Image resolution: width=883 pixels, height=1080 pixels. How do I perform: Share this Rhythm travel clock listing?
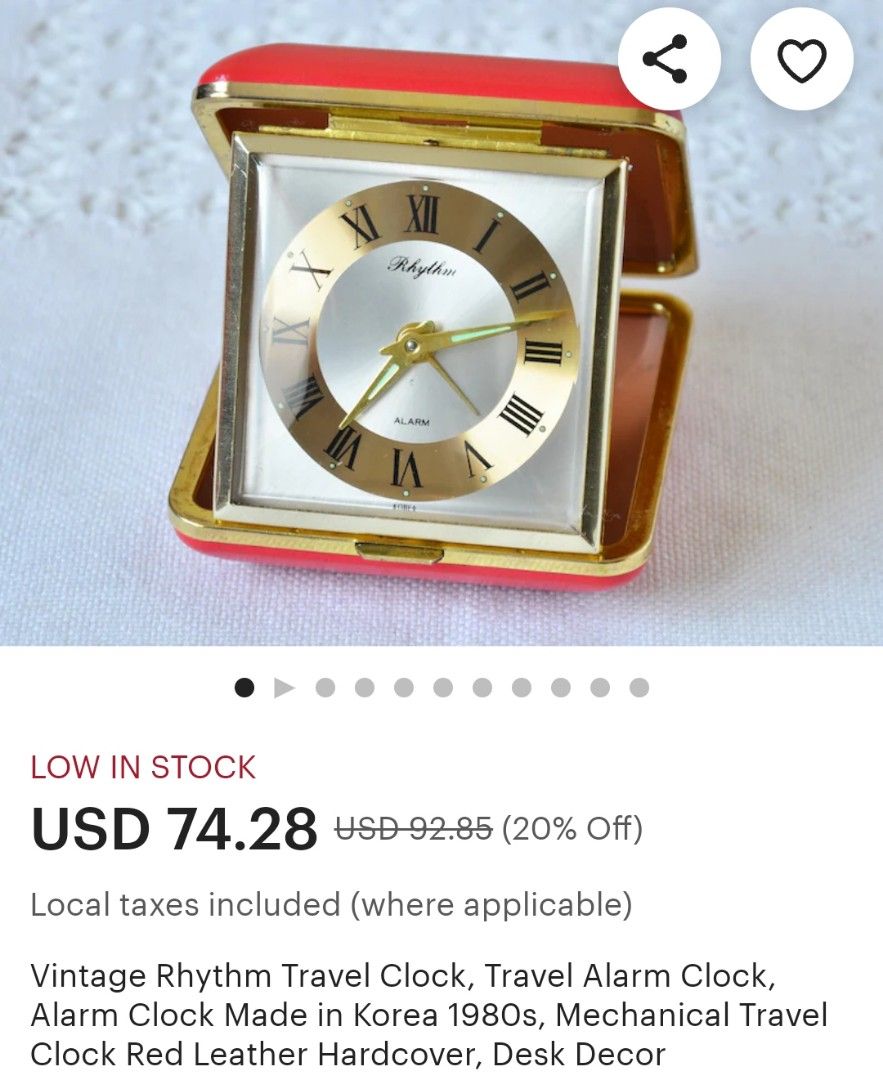pyautogui.click(x=668, y=60)
